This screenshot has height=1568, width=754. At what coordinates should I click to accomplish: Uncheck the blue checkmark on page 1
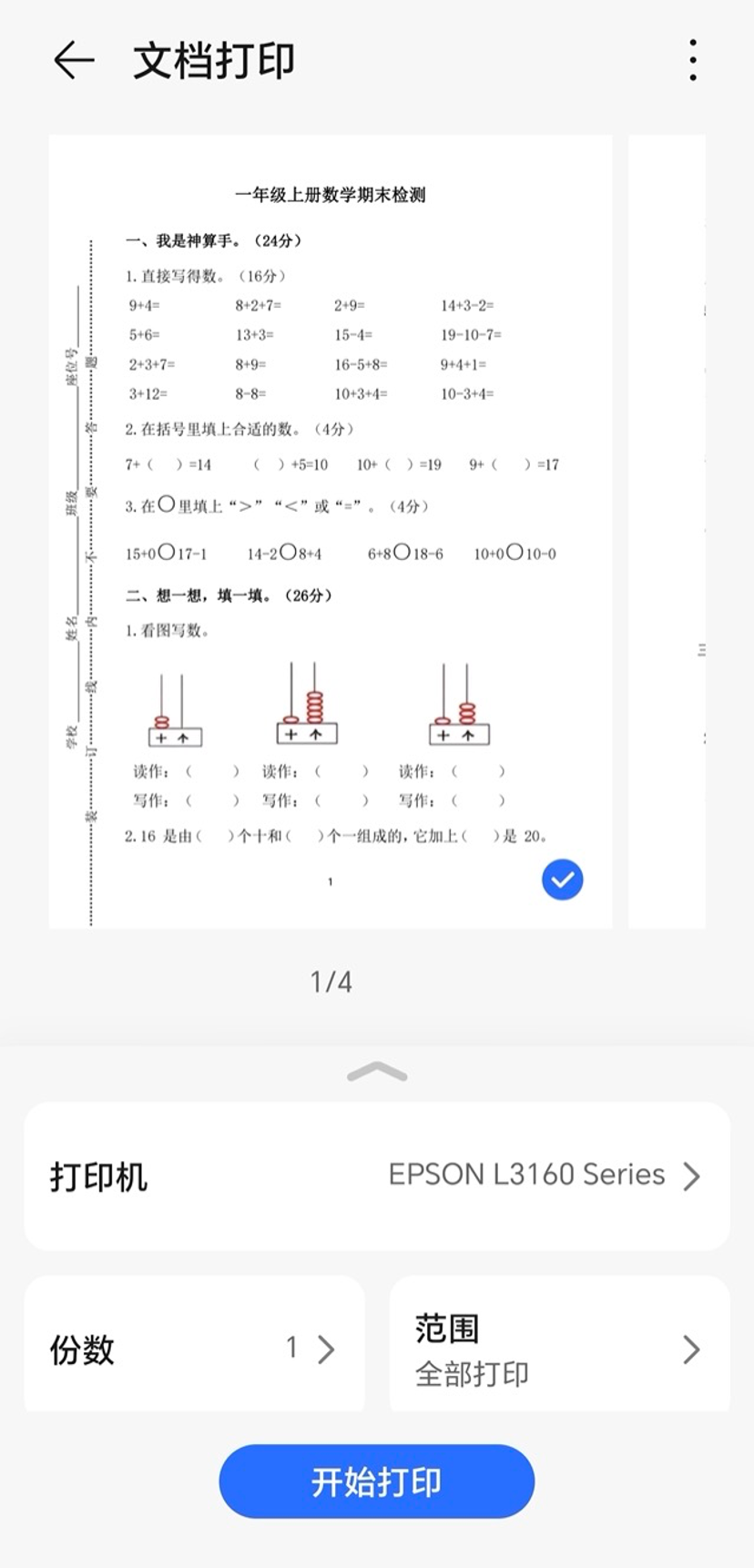(562, 880)
